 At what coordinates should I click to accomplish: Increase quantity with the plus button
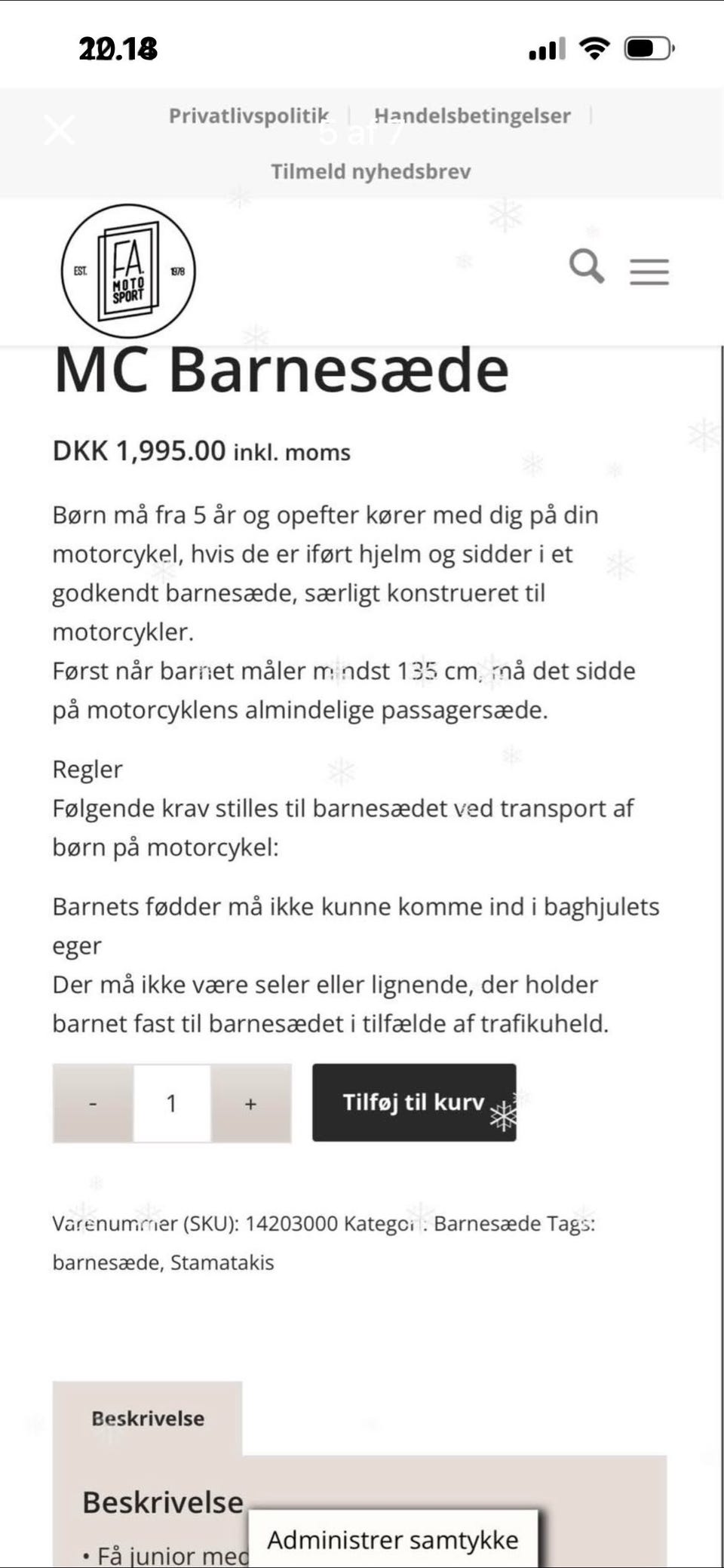coord(250,1103)
